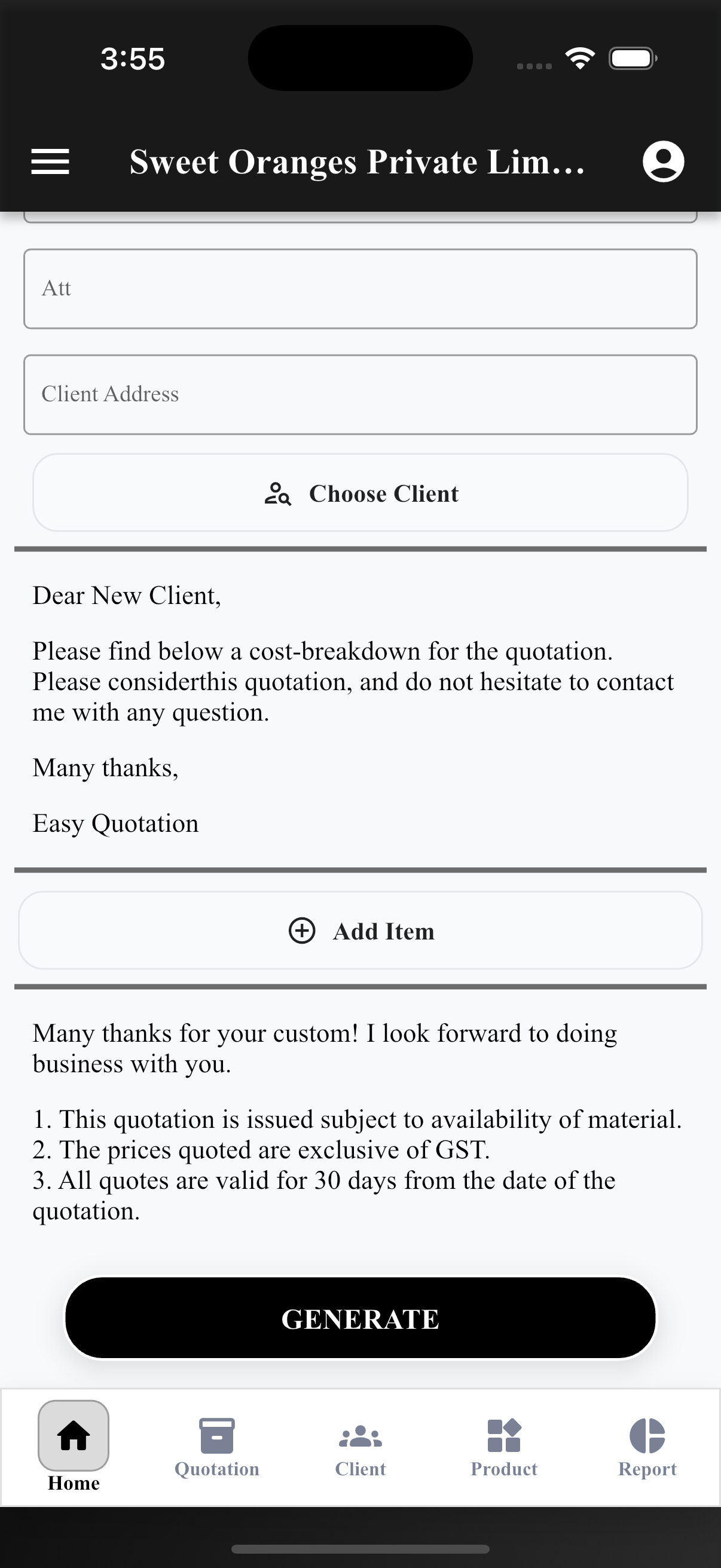This screenshot has height=1568, width=721.
Task: Click the Att input field
Action: (x=360, y=288)
